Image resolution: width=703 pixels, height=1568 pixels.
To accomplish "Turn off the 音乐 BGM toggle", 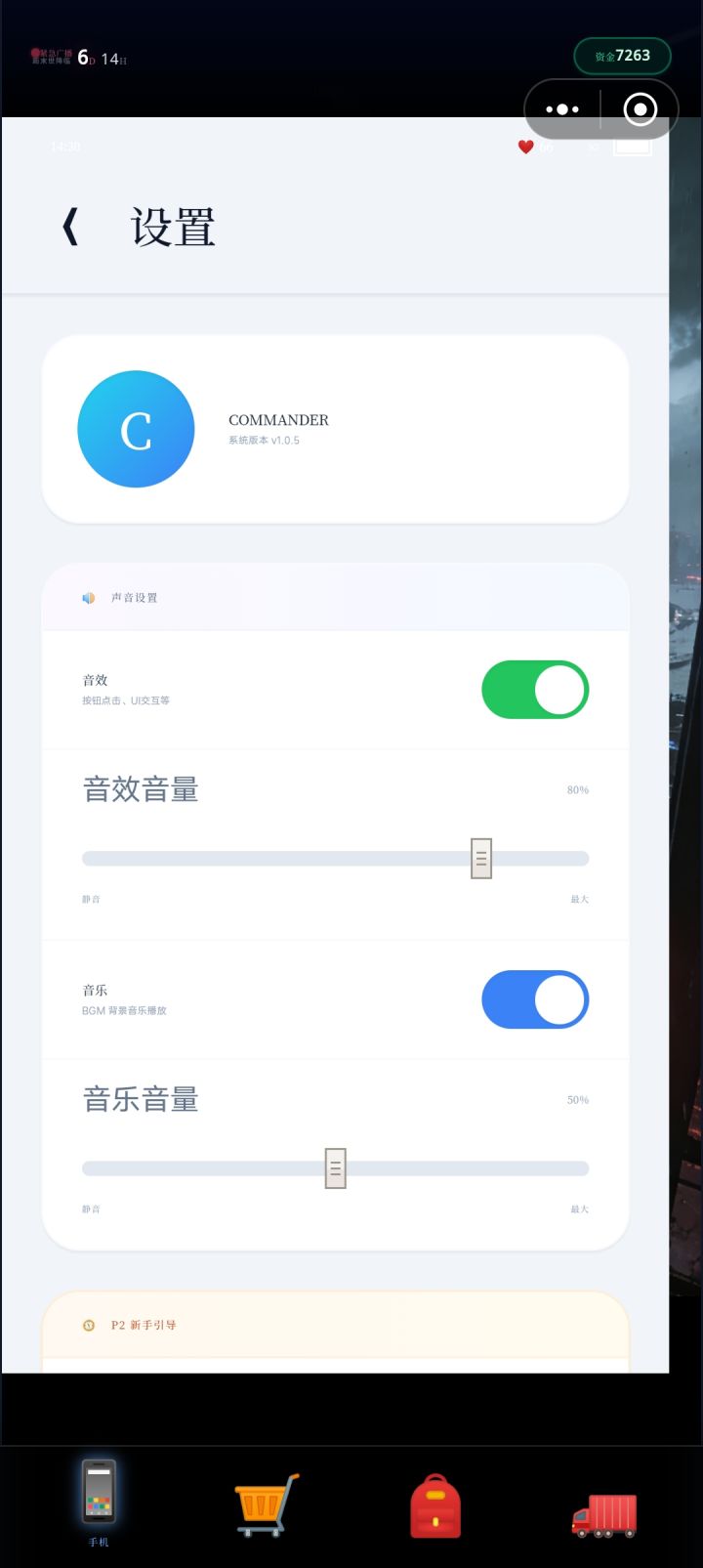I will point(535,999).
